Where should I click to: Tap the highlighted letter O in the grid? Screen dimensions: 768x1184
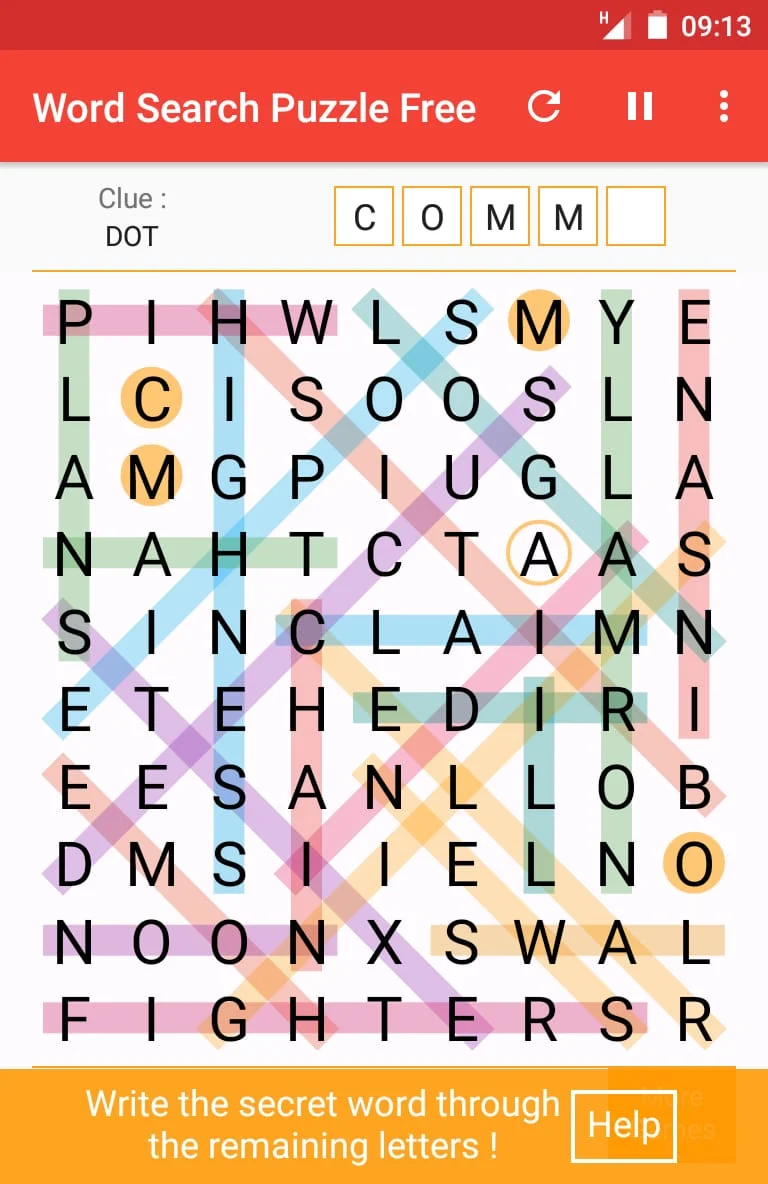[x=693, y=862]
